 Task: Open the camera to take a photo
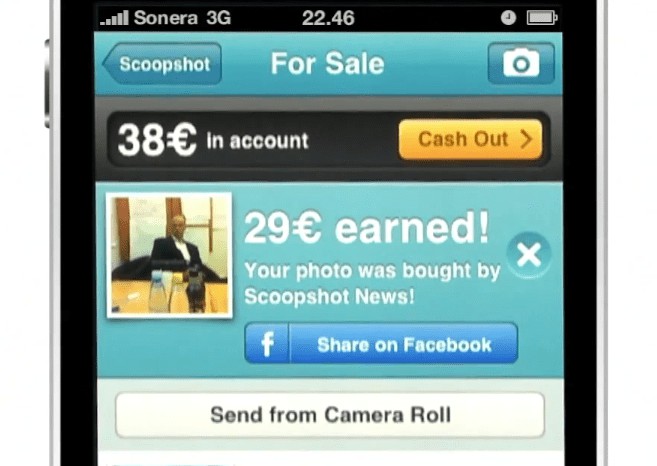point(520,64)
